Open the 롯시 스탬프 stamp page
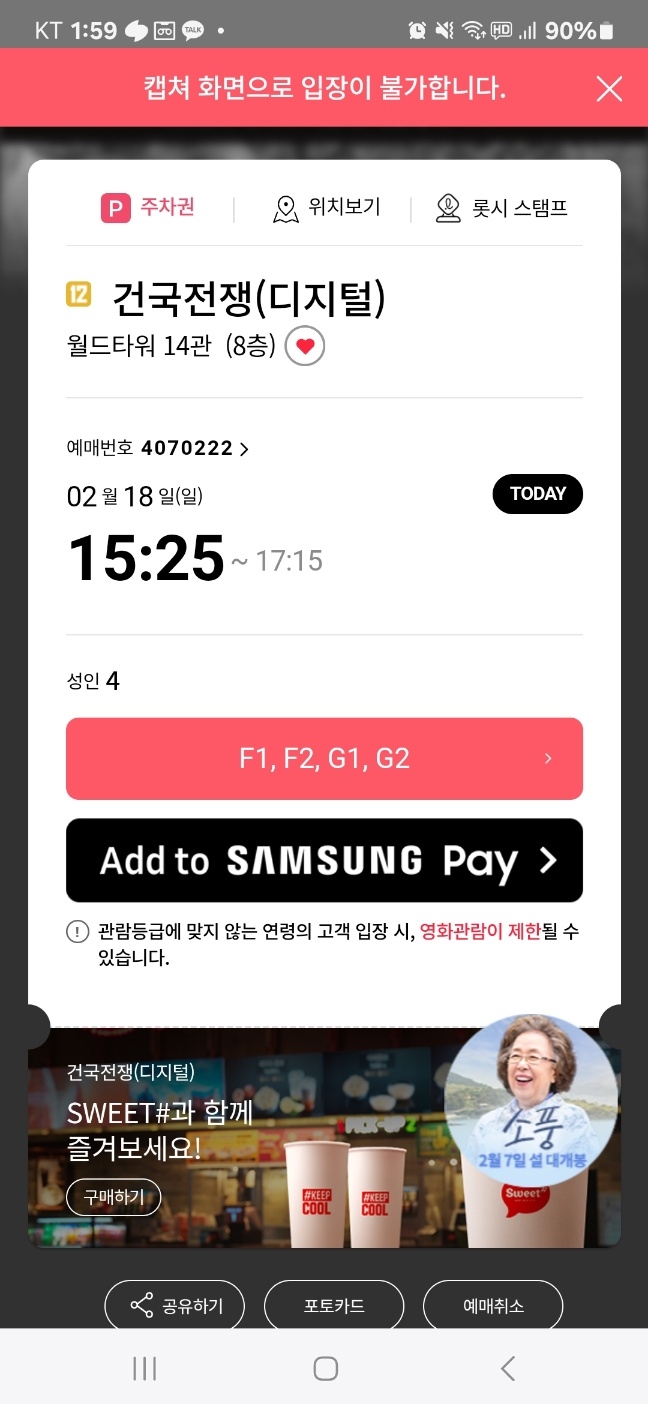648x1404 pixels. (x=502, y=208)
